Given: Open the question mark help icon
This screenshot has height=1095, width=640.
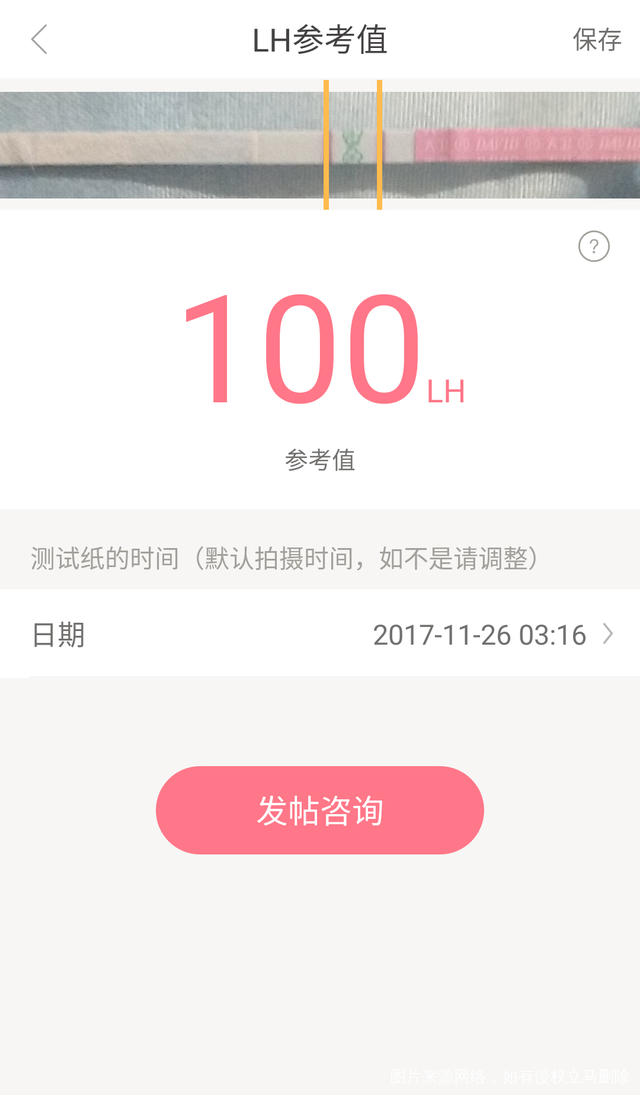Looking at the screenshot, I should tap(594, 246).
